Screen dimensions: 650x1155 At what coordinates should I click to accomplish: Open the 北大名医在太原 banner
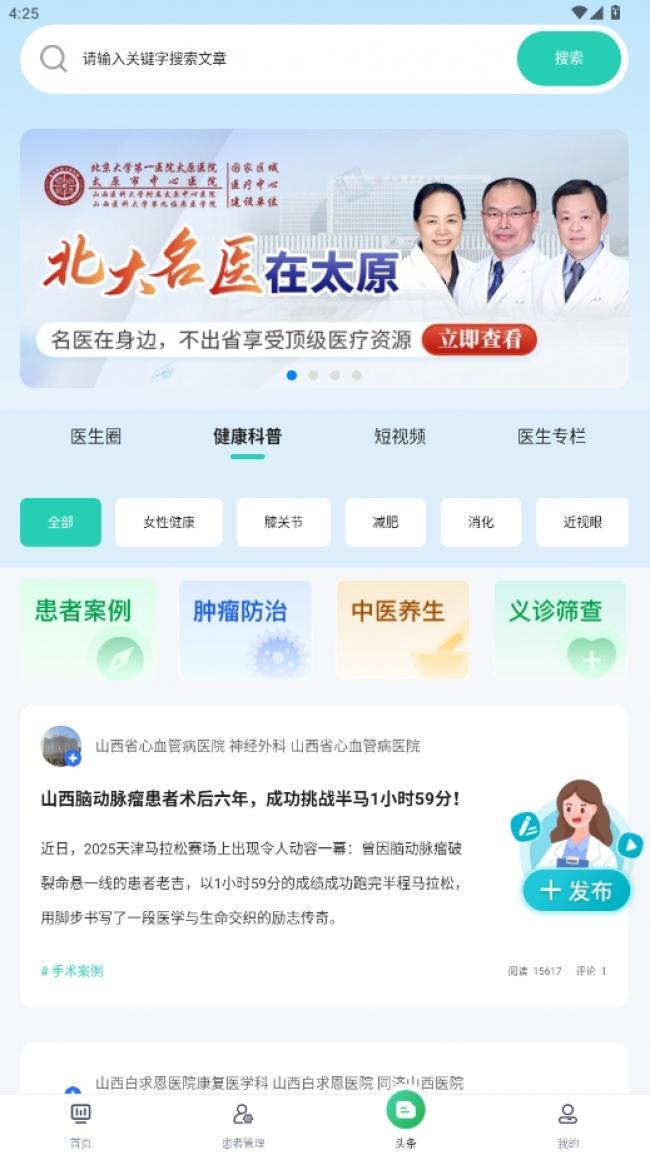click(x=324, y=258)
